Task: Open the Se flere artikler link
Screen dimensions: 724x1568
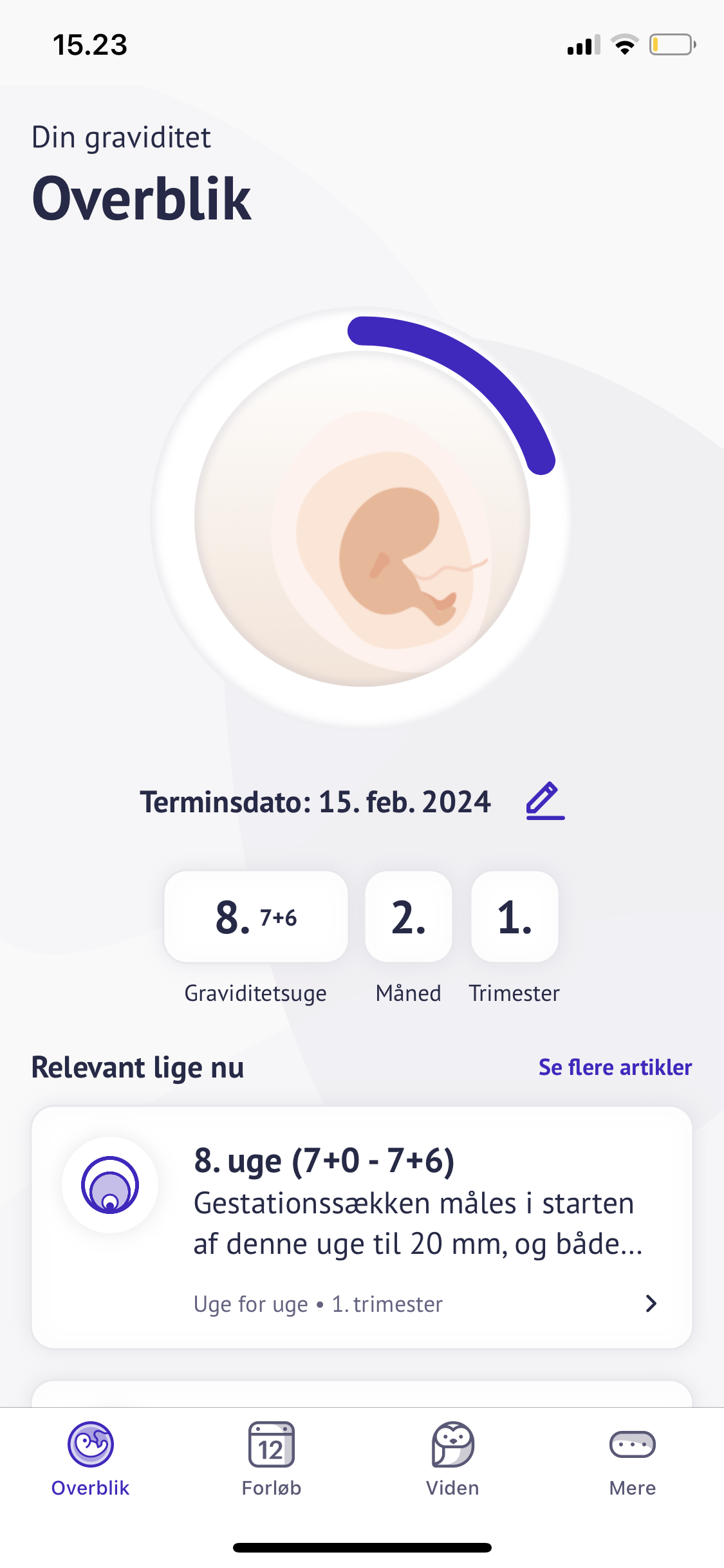Action: [615, 1067]
